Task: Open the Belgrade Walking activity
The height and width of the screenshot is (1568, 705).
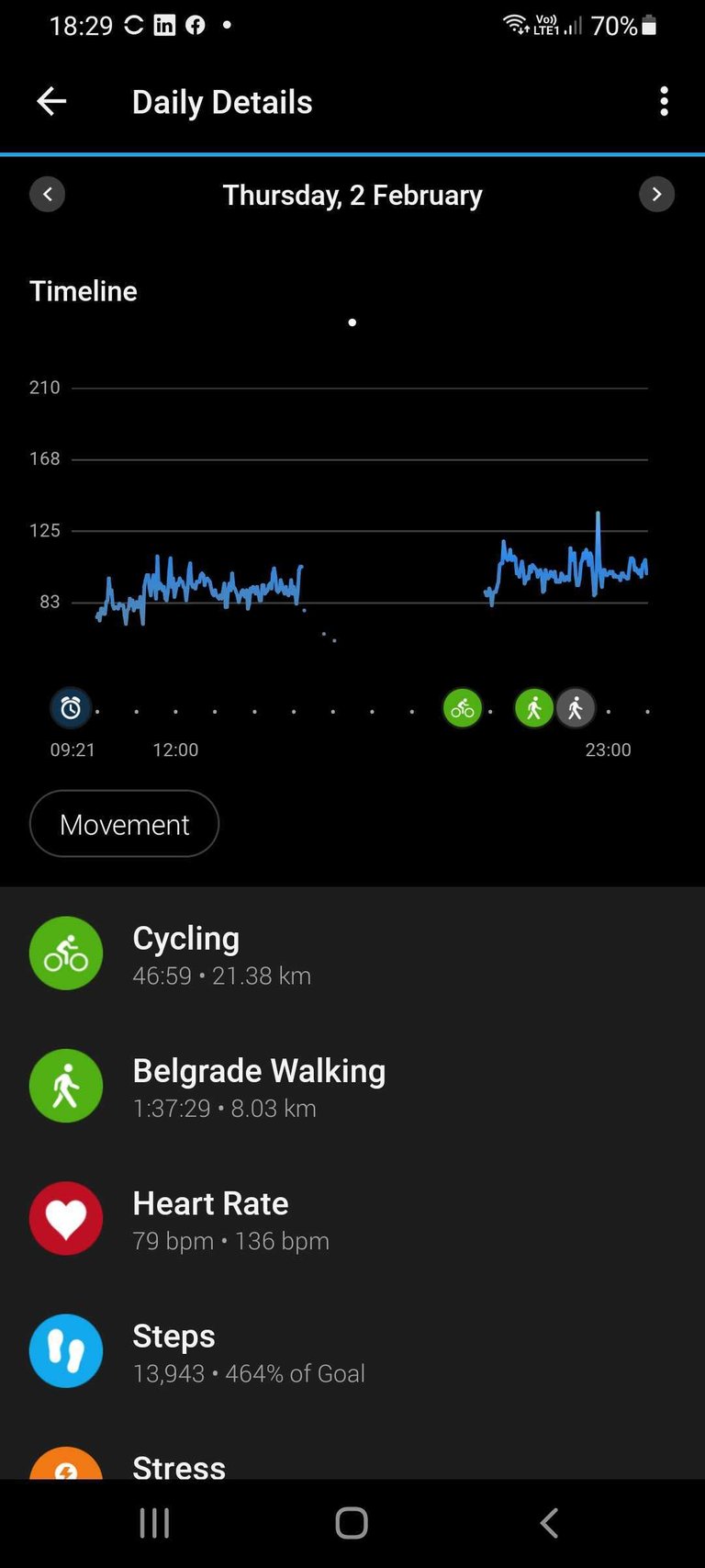Action: point(352,1086)
